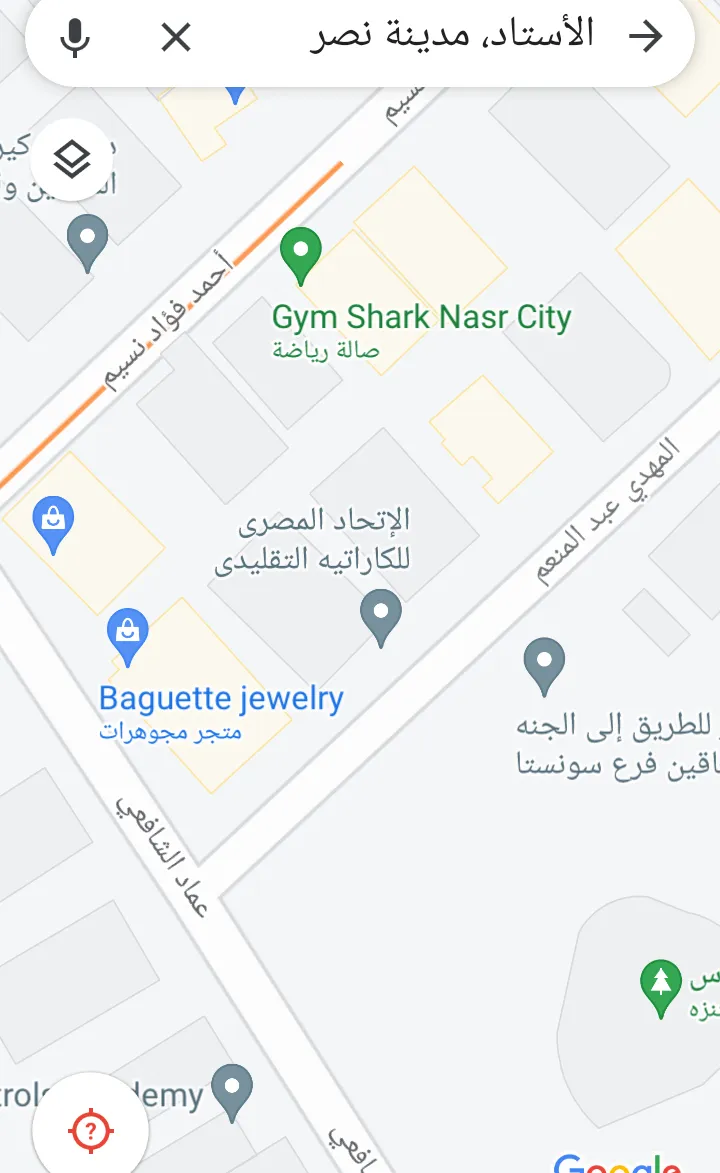The image size is (720, 1173).
Task: Select the green park tree marker
Action: pos(660,986)
